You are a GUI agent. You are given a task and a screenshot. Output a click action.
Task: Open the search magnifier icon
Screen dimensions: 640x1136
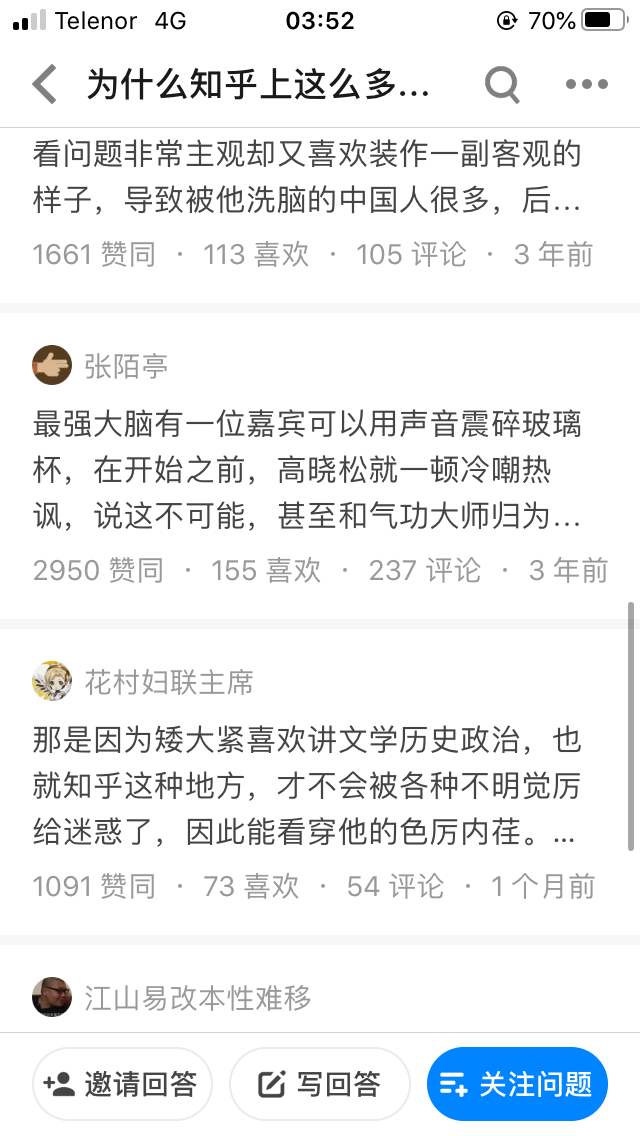tap(502, 84)
